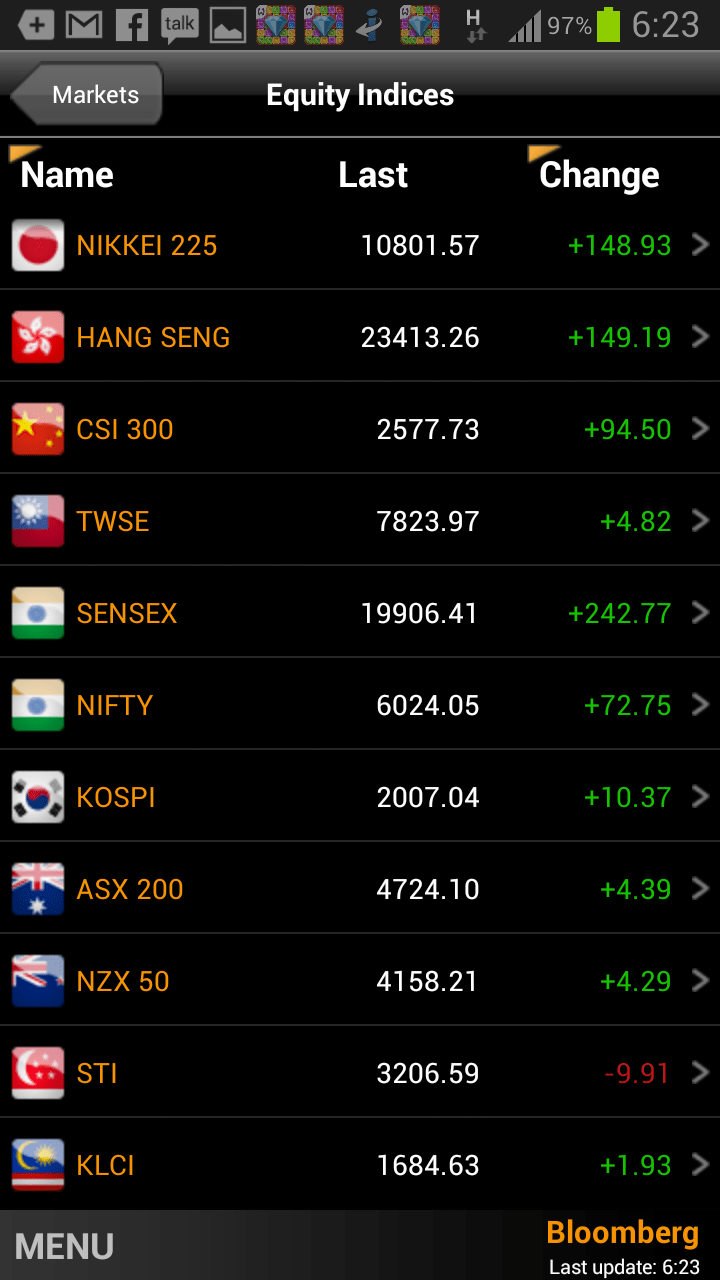View the STI index row

(x=360, y=1073)
